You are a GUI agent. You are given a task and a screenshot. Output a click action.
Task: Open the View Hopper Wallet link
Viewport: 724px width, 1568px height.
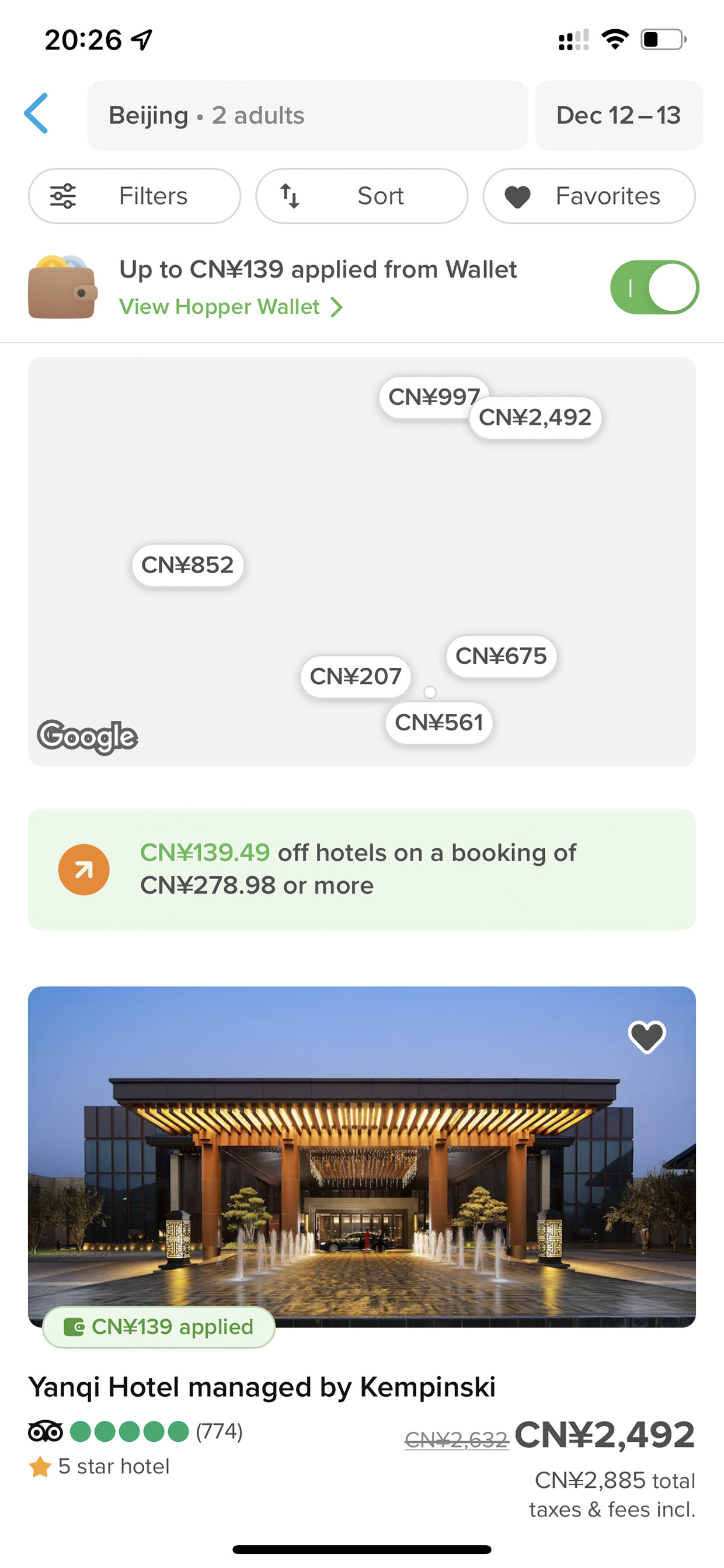(231, 307)
